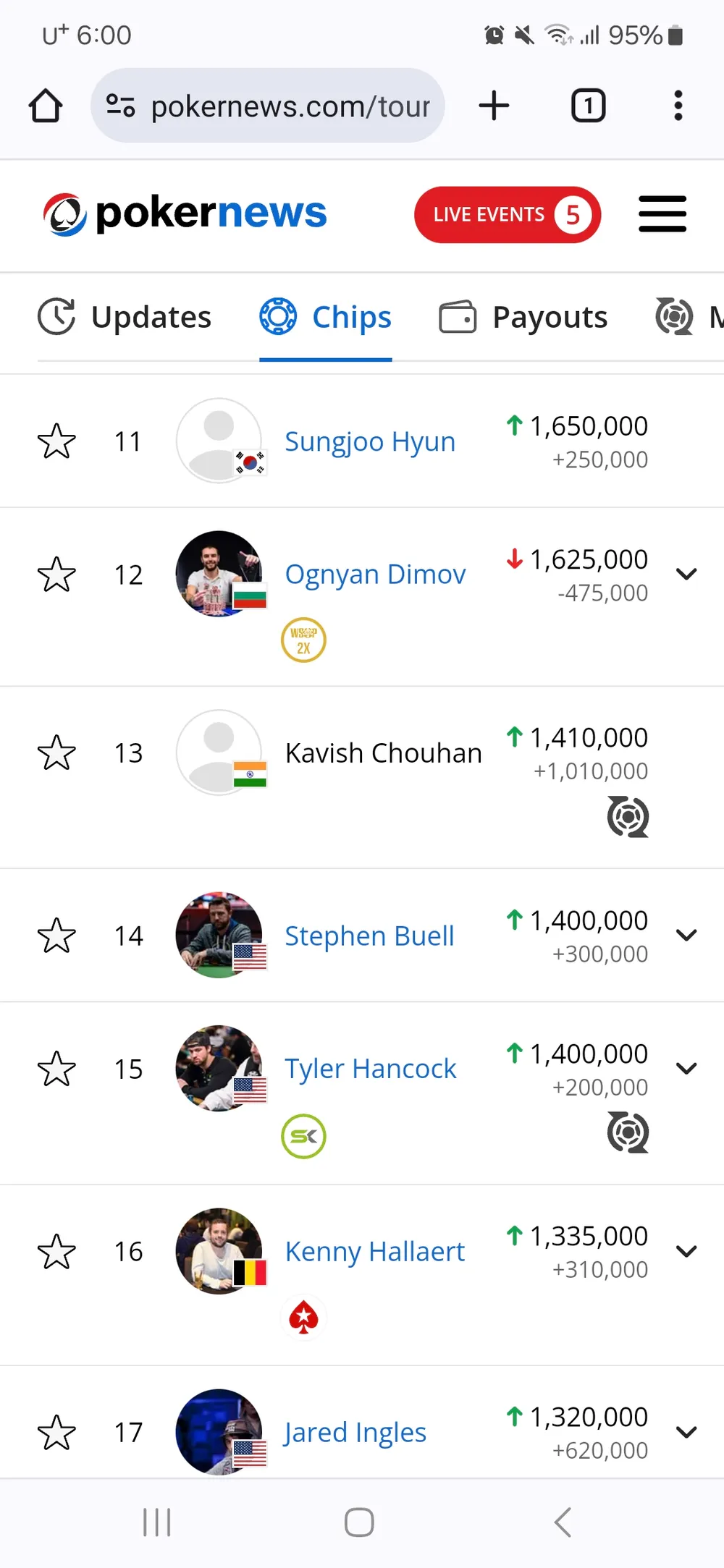Switch to the Payouts tab
Screen dimensions: 724x1568
click(x=523, y=317)
